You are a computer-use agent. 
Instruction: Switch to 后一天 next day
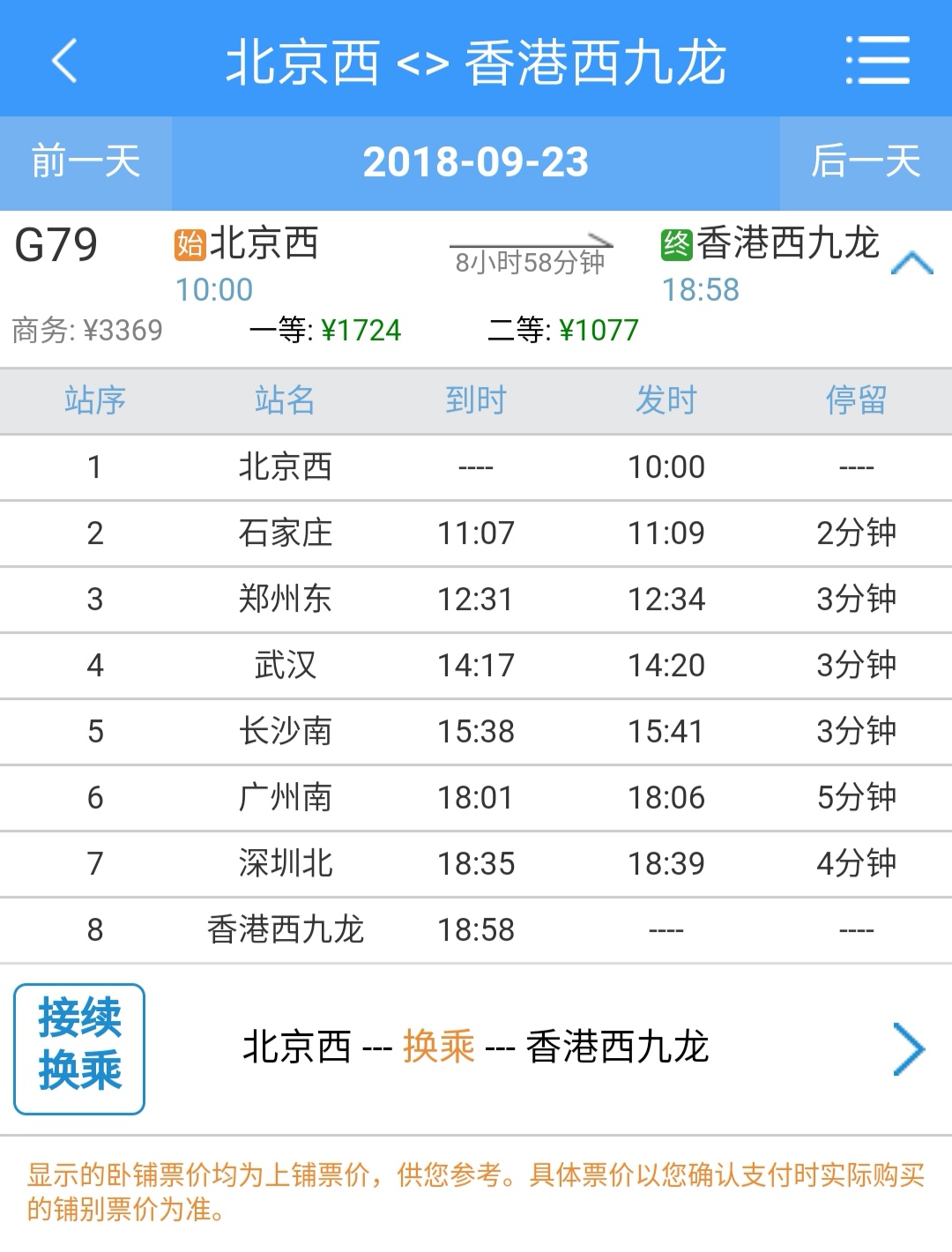click(x=866, y=161)
